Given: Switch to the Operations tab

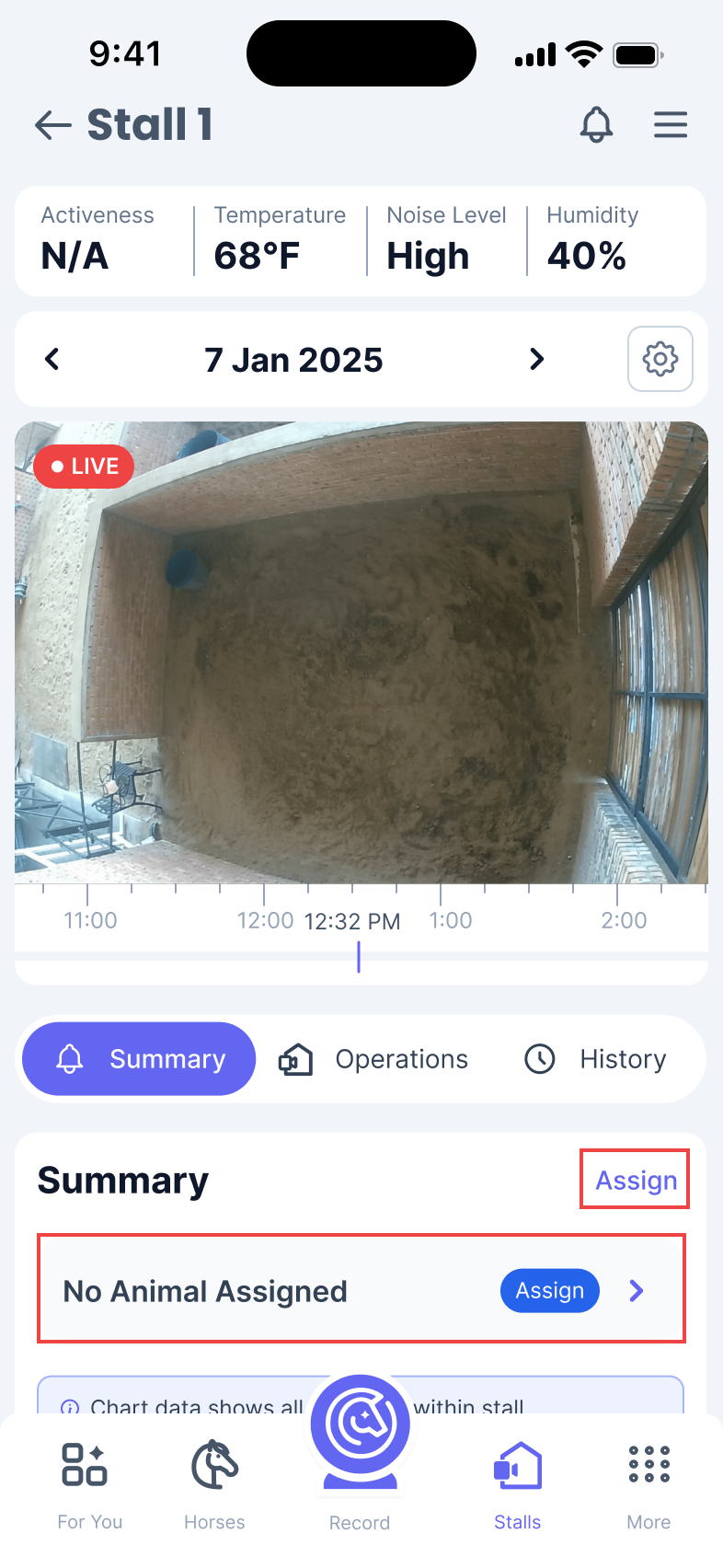Looking at the screenshot, I should [x=374, y=1059].
